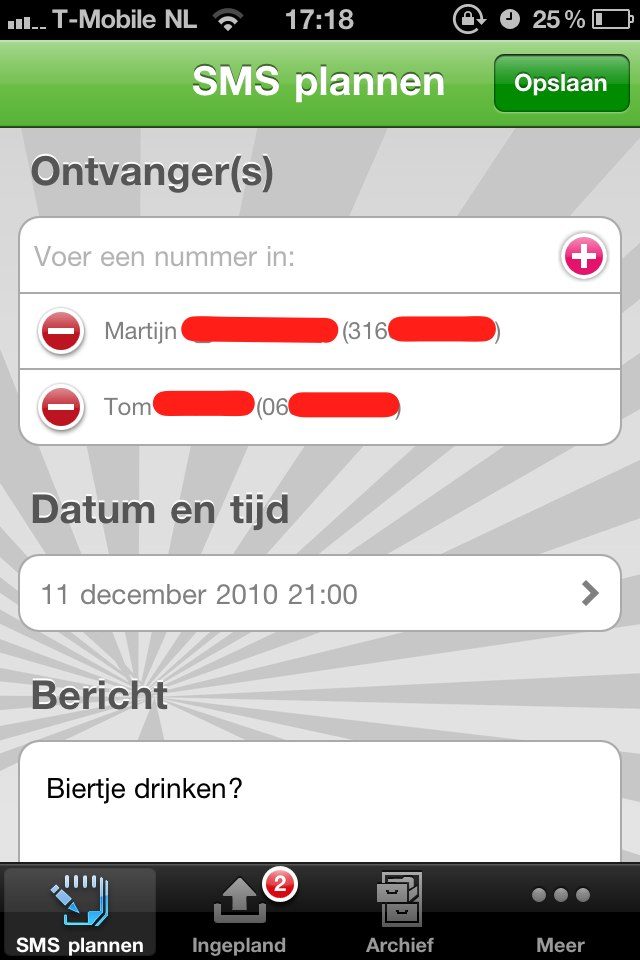The image size is (640, 960).
Task: Switch to the Ingepland tab
Action: (240, 912)
